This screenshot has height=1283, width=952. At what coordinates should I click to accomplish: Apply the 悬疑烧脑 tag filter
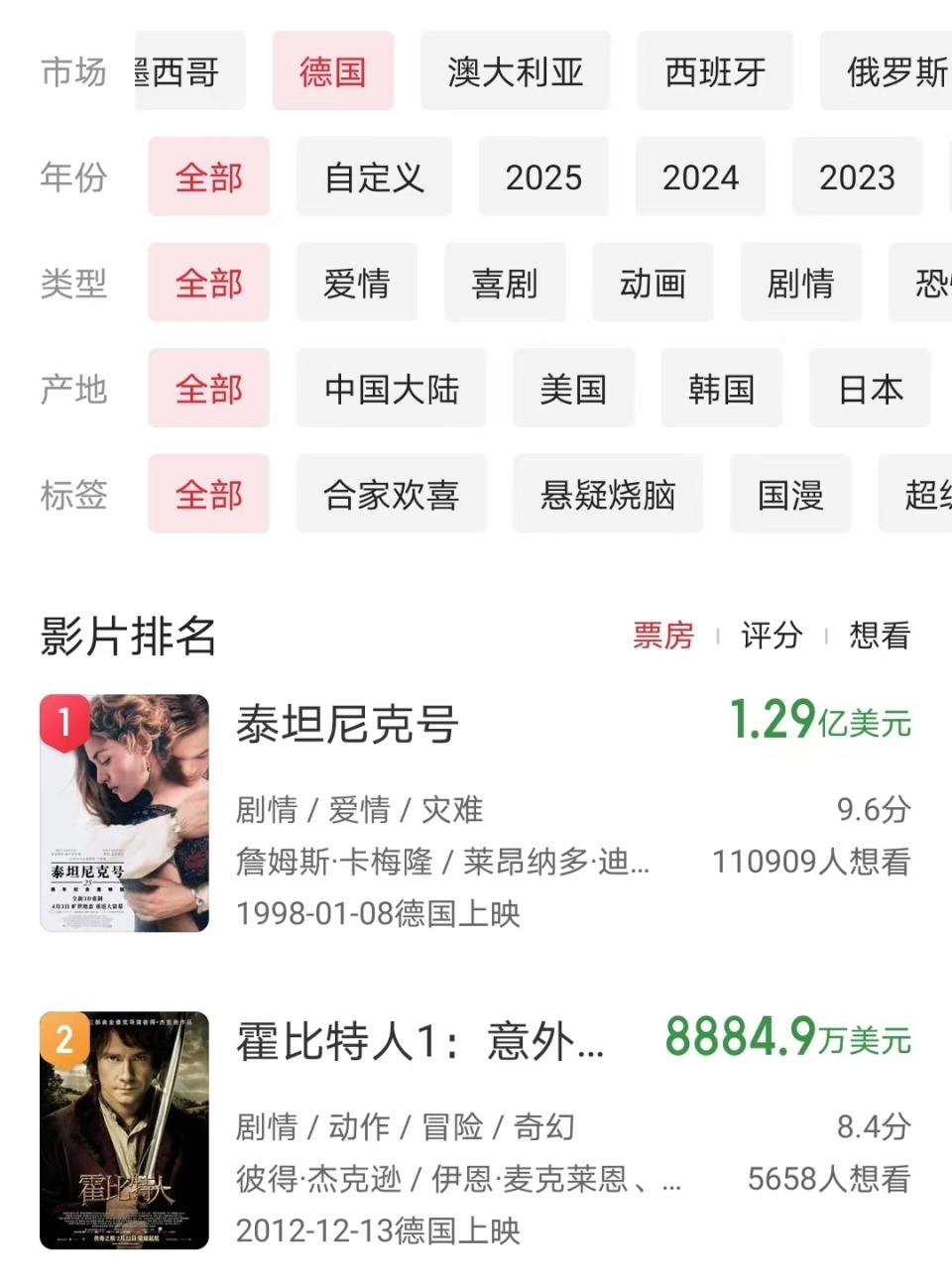pos(608,494)
